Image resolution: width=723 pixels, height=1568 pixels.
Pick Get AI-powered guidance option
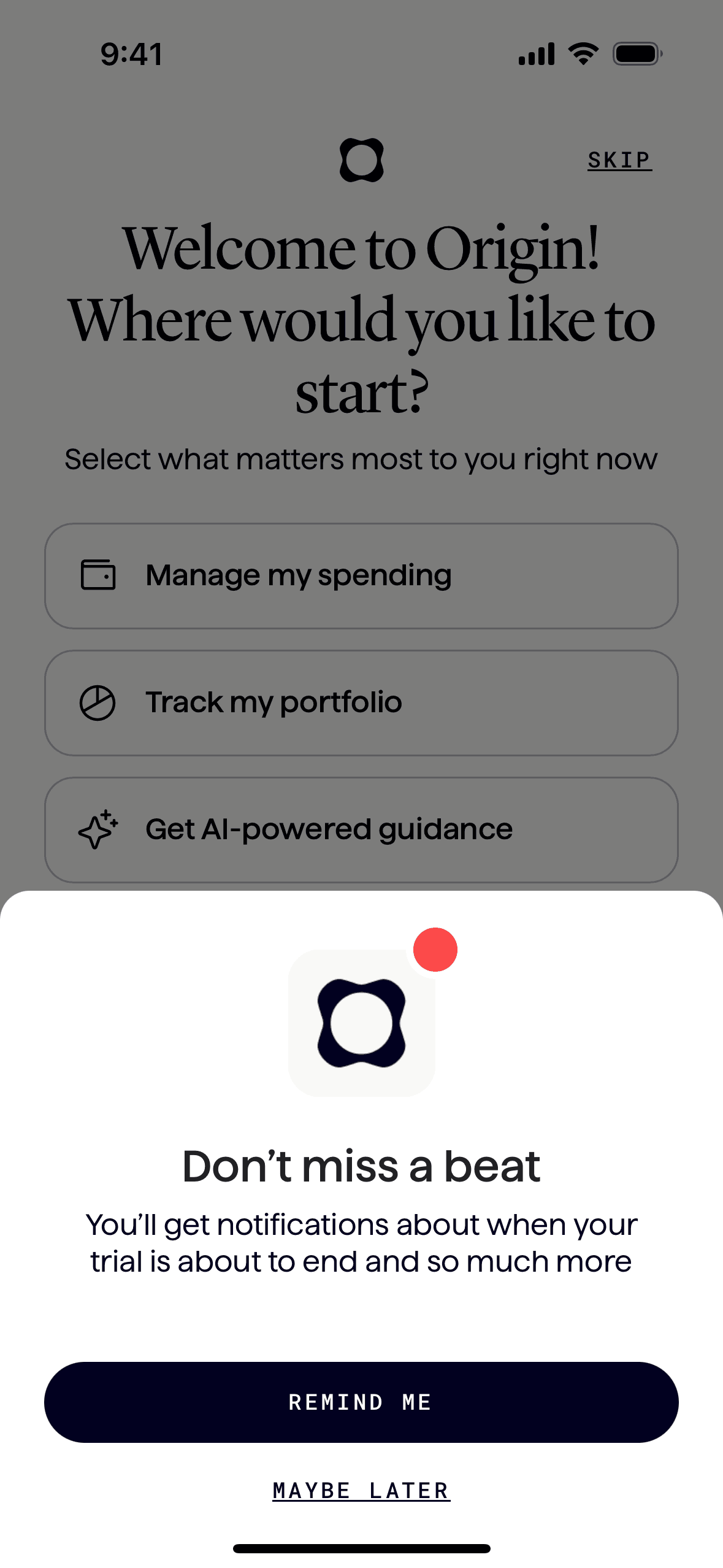(361, 829)
